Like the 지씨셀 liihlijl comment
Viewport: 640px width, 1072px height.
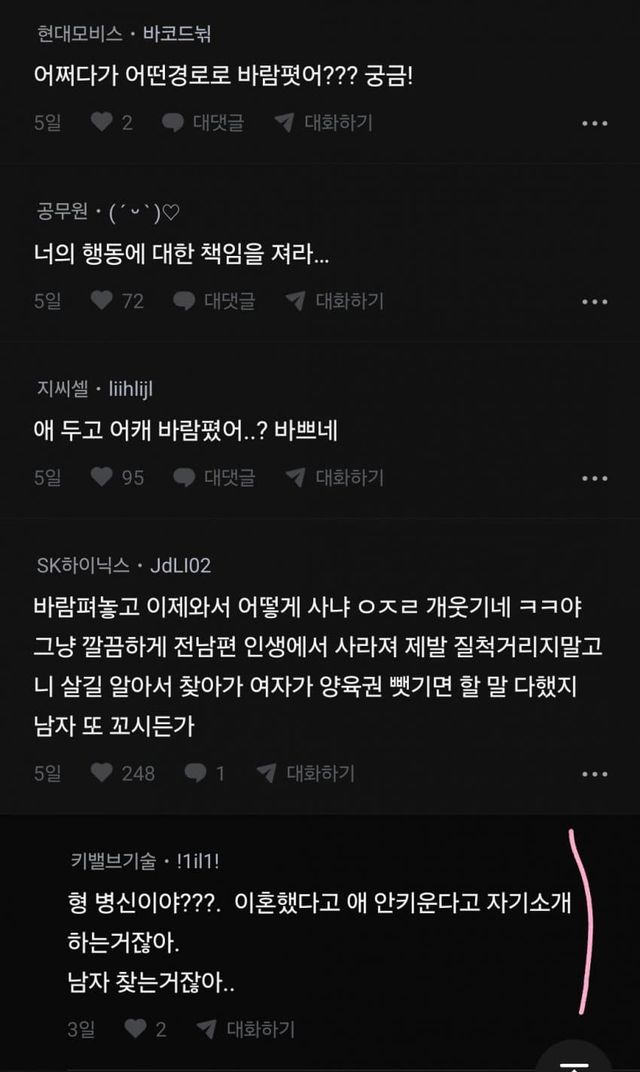tap(117, 477)
